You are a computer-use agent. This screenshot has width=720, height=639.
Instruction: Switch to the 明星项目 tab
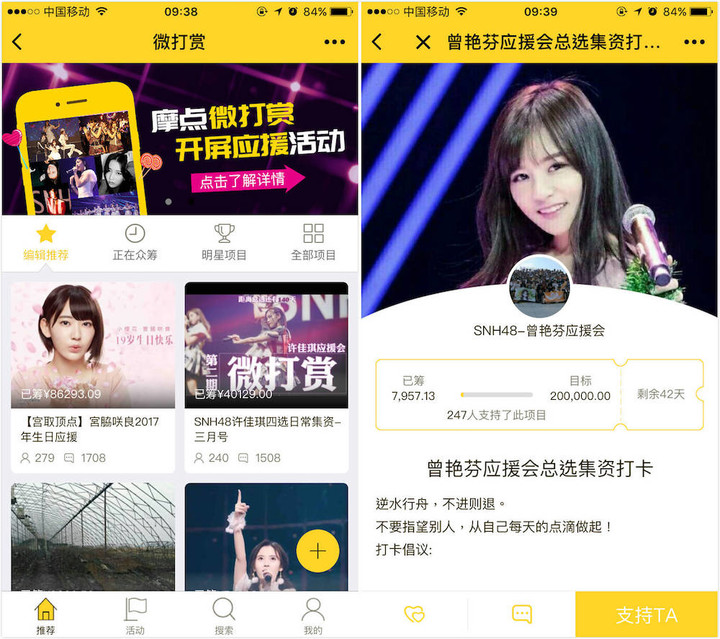[x=224, y=242]
